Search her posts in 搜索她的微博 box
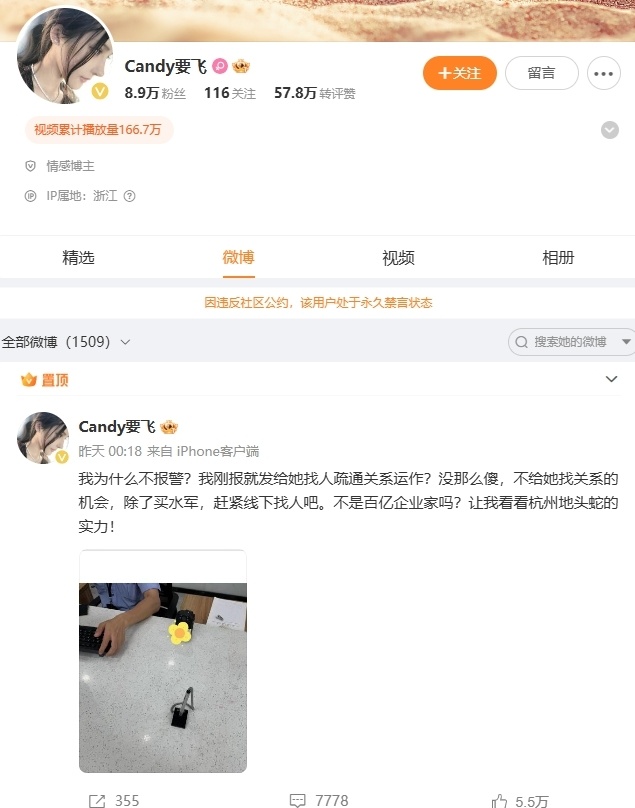Image resolution: width=635 pixels, height=808 pixels. tap(570, 342)
